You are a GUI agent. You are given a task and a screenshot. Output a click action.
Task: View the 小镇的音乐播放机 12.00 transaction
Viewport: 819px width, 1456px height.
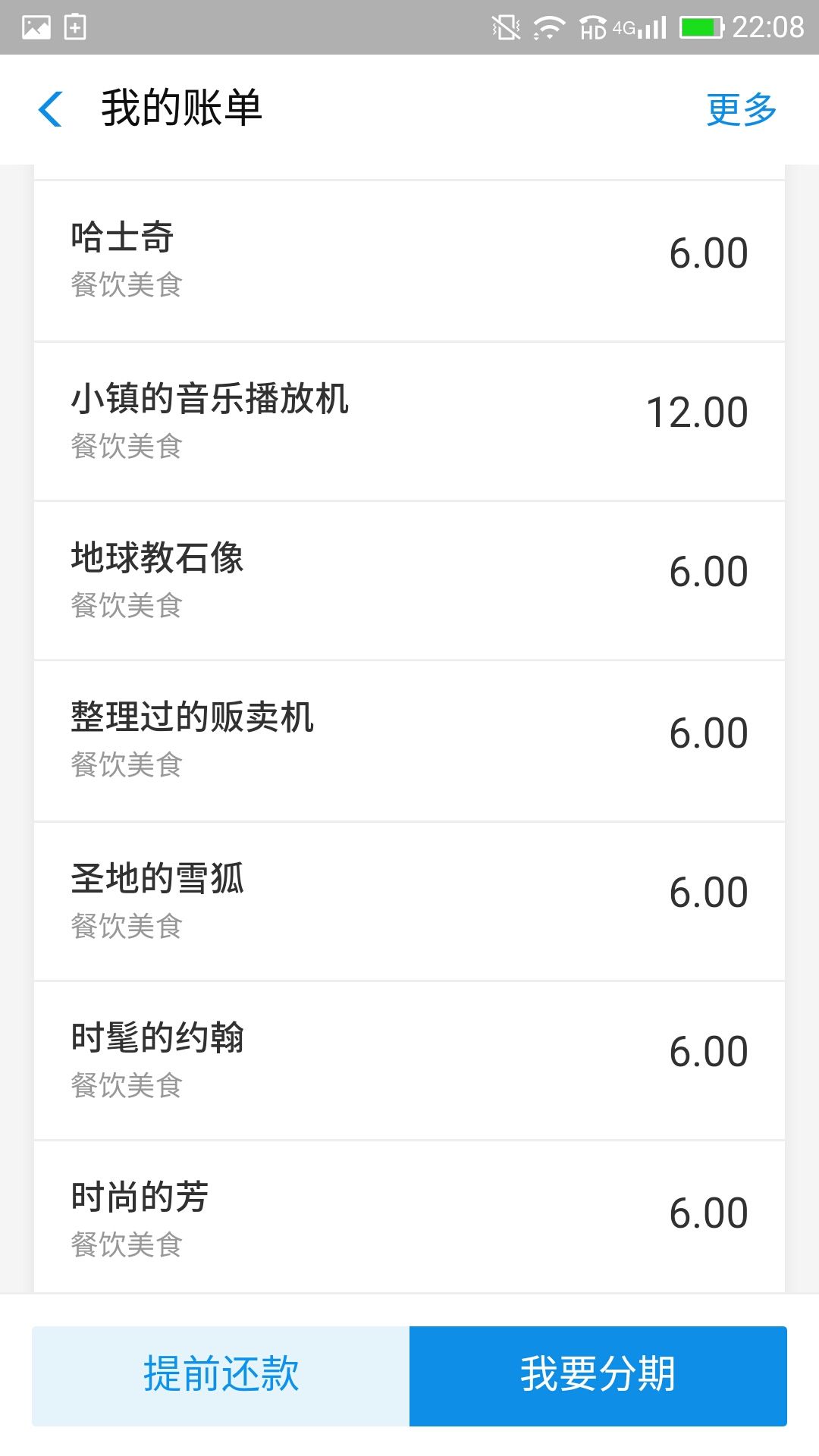coord(409,417)
